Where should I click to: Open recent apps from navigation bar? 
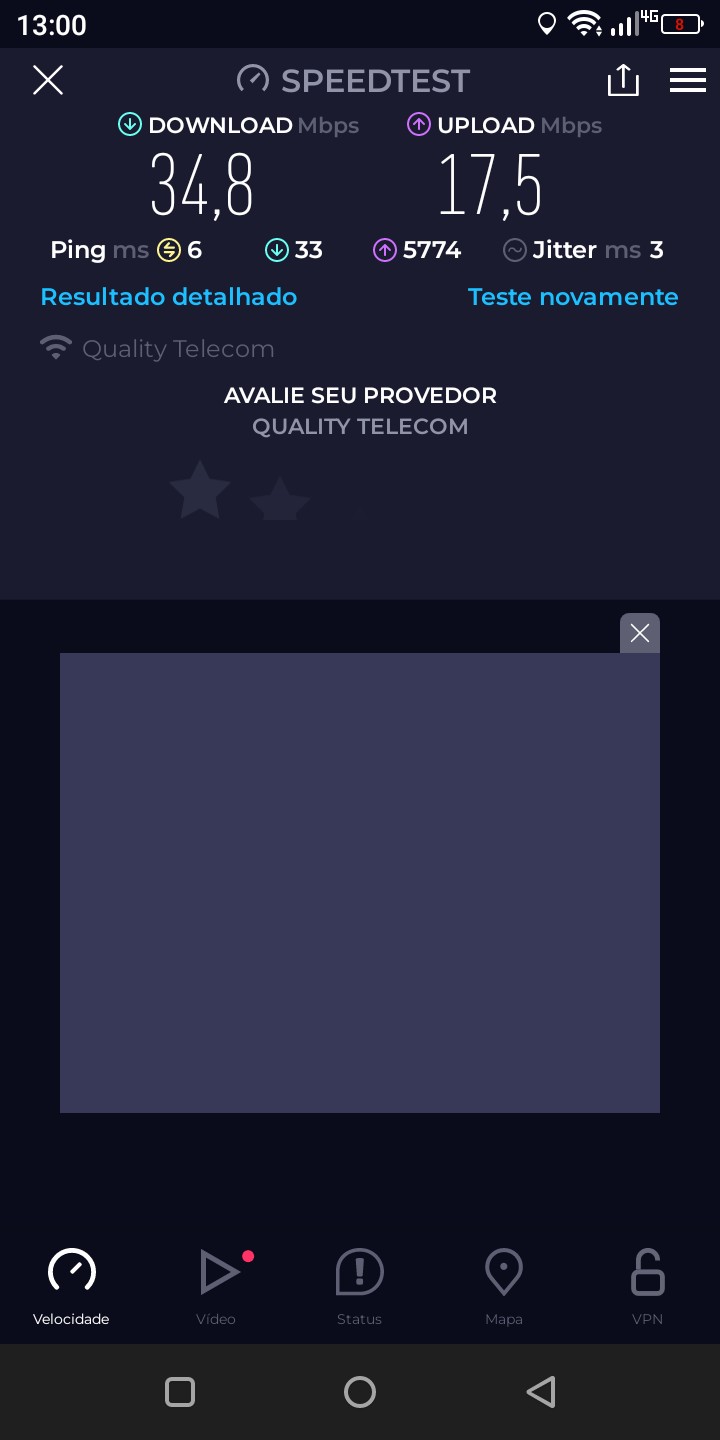pyautogui.click(x=180, y=1392)
